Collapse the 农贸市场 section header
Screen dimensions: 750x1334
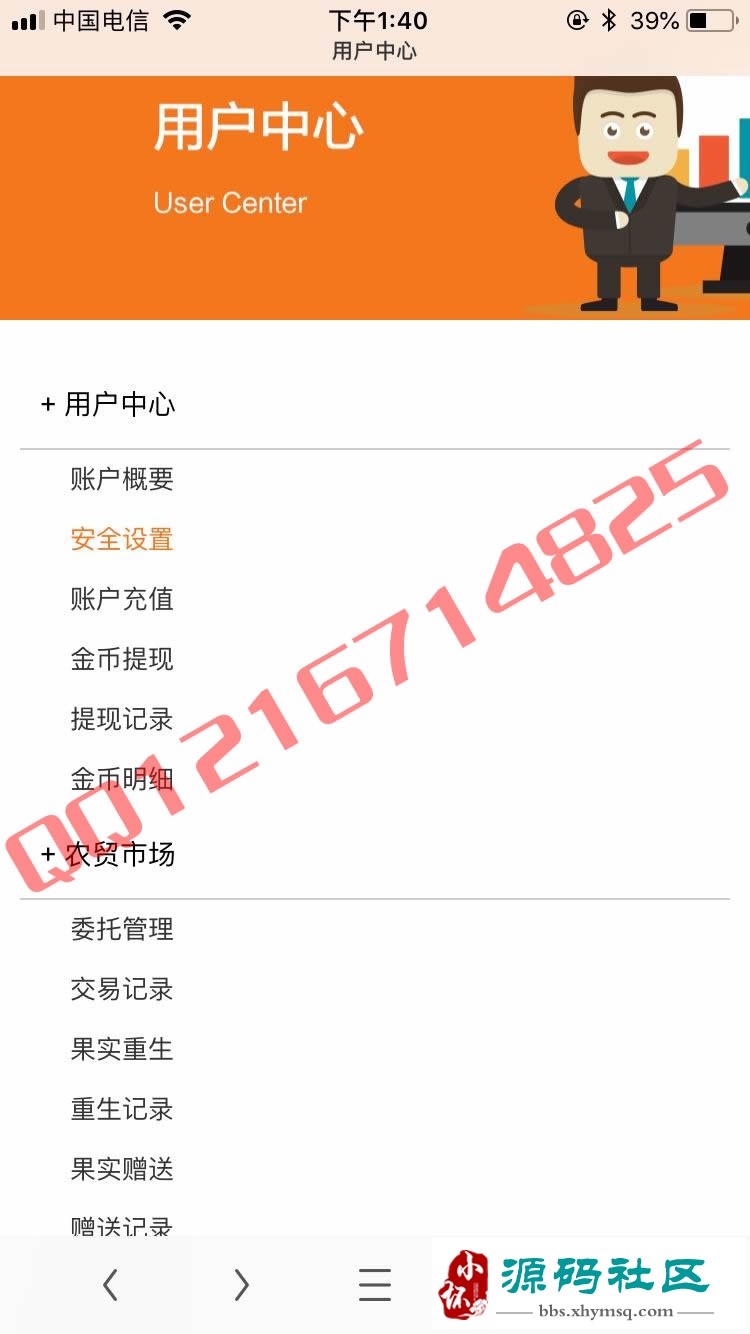pyautogui.click(x=108, y=854)
